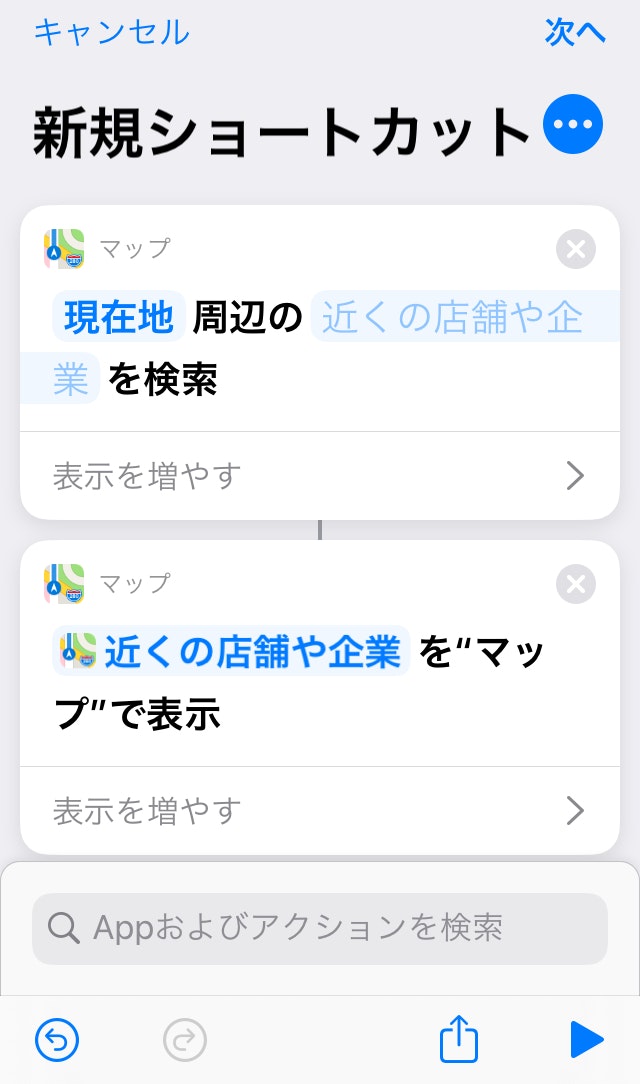Tap キャンセル to cancel the shortcut
The width and height of the screenshot is (640, 1084).
tap(111, 32)
